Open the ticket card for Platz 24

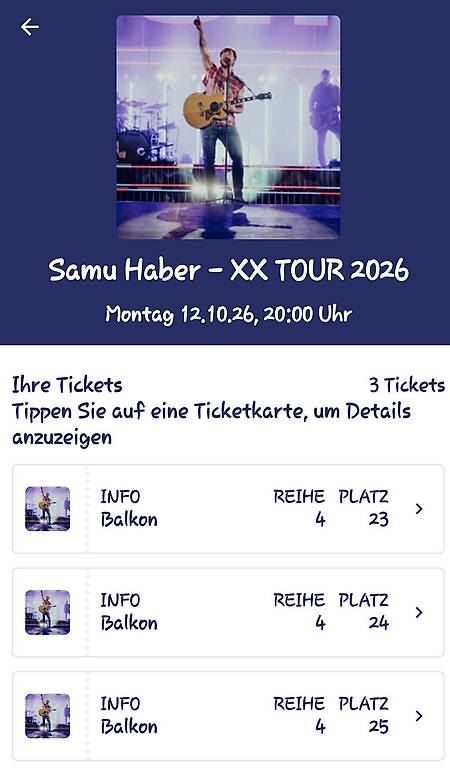228,612
